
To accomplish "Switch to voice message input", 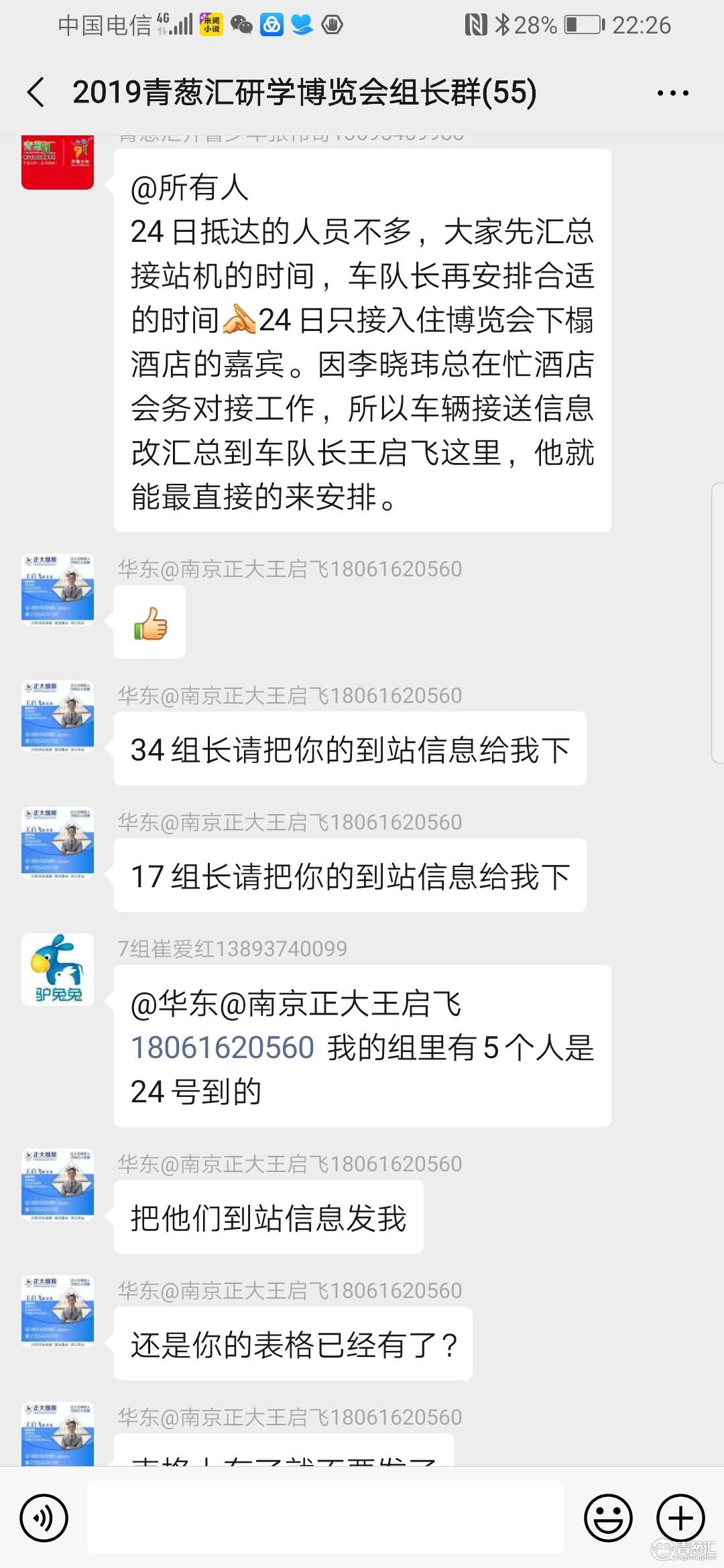I will point(44,1518).
